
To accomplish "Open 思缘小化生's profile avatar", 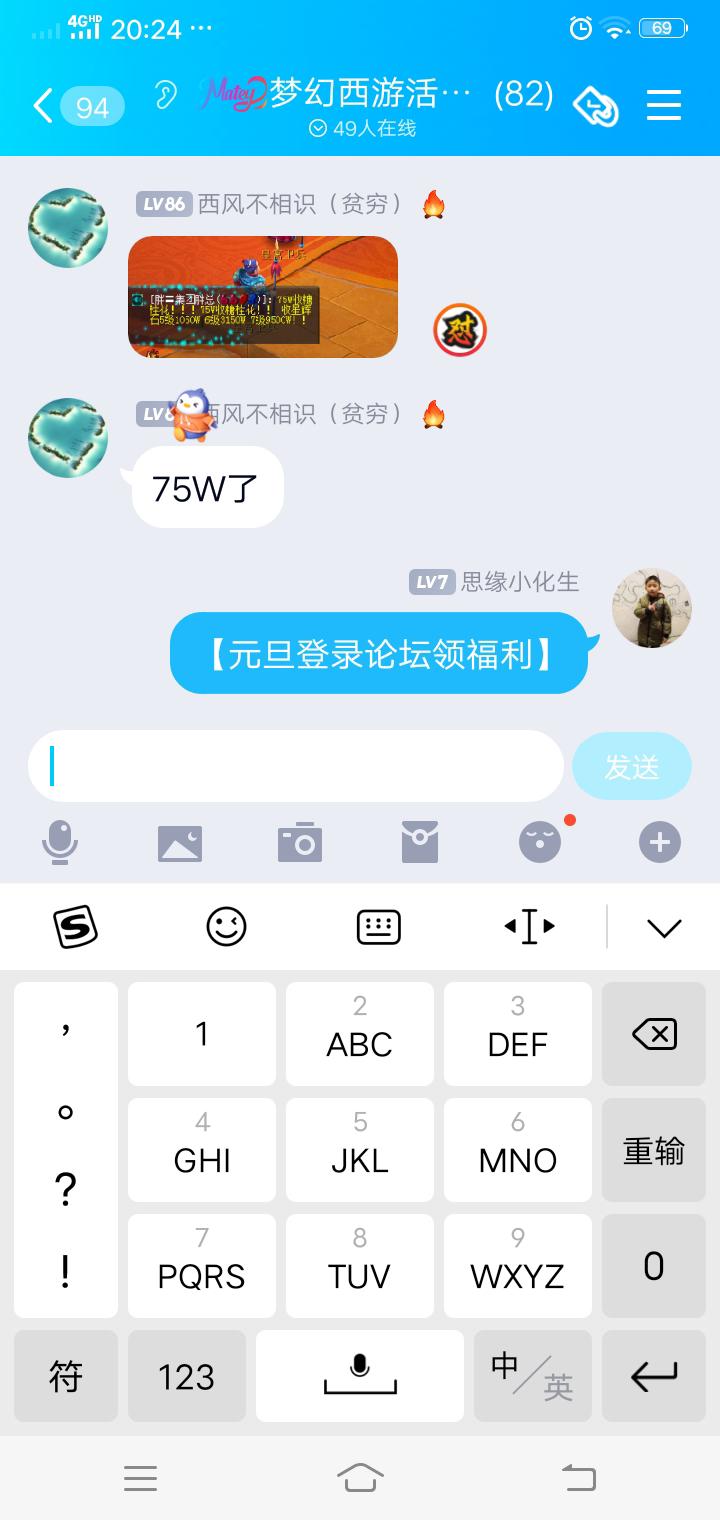I will 652,608.
